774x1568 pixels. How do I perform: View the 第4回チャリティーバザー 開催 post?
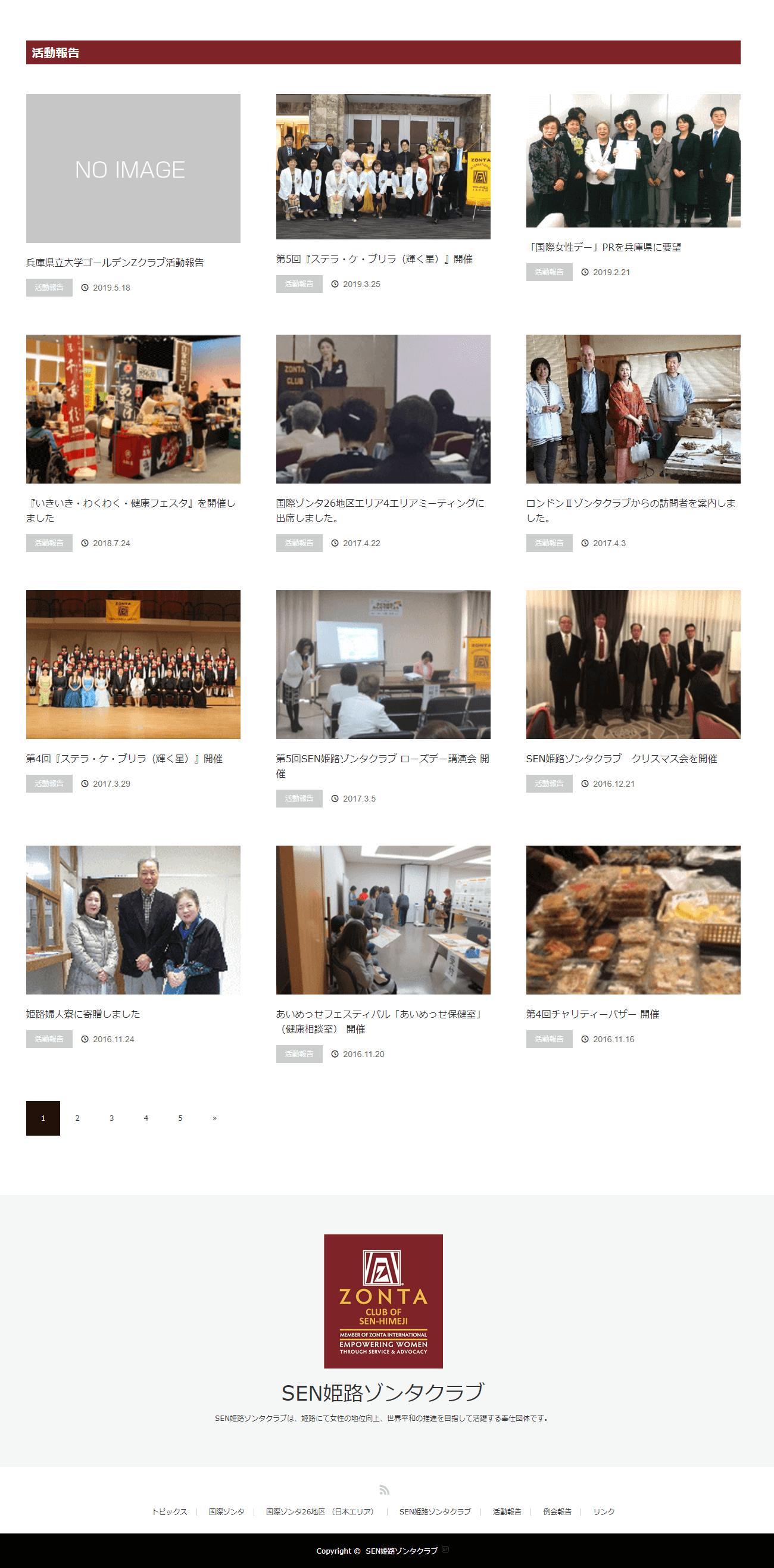click(x=592, y=1014)
